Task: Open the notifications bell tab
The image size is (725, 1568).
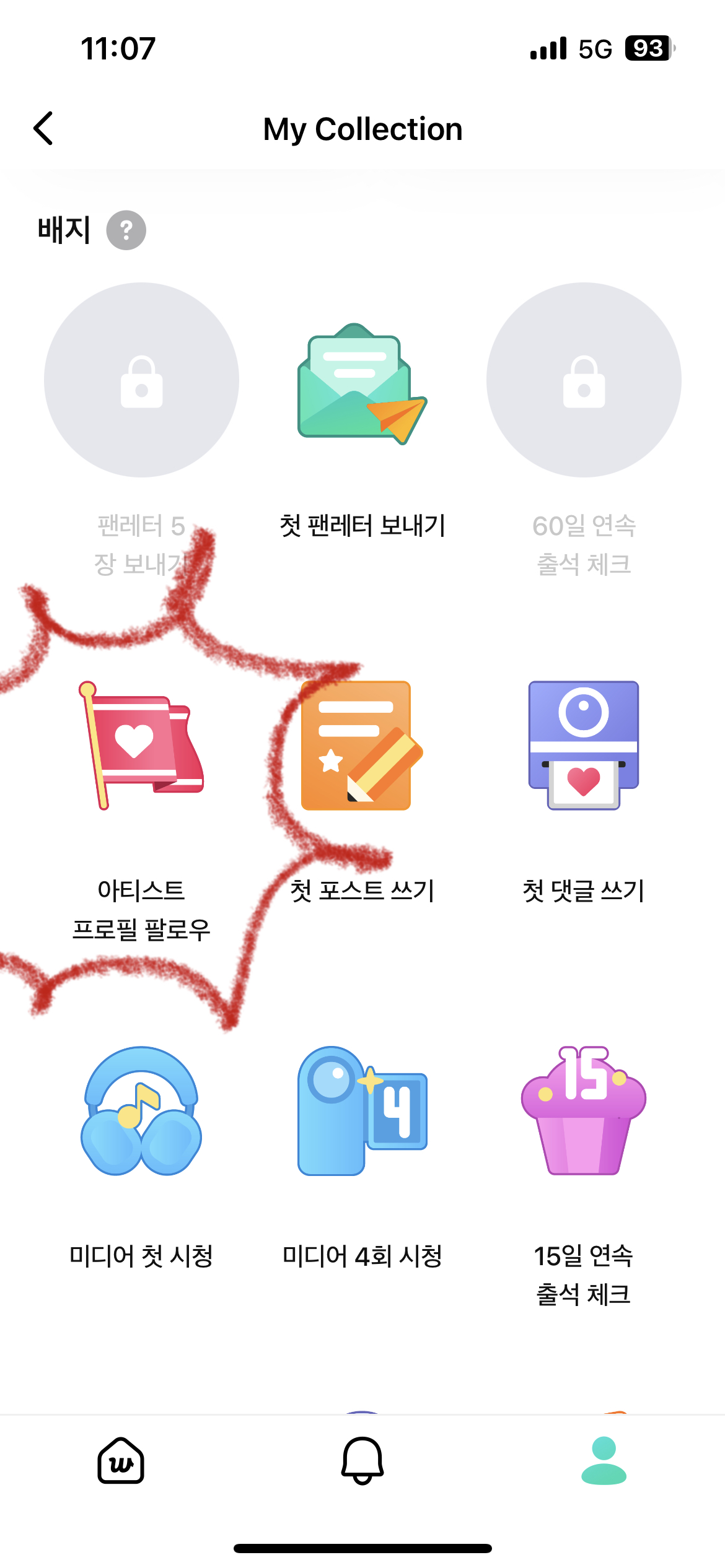Action: [362, 1460]
